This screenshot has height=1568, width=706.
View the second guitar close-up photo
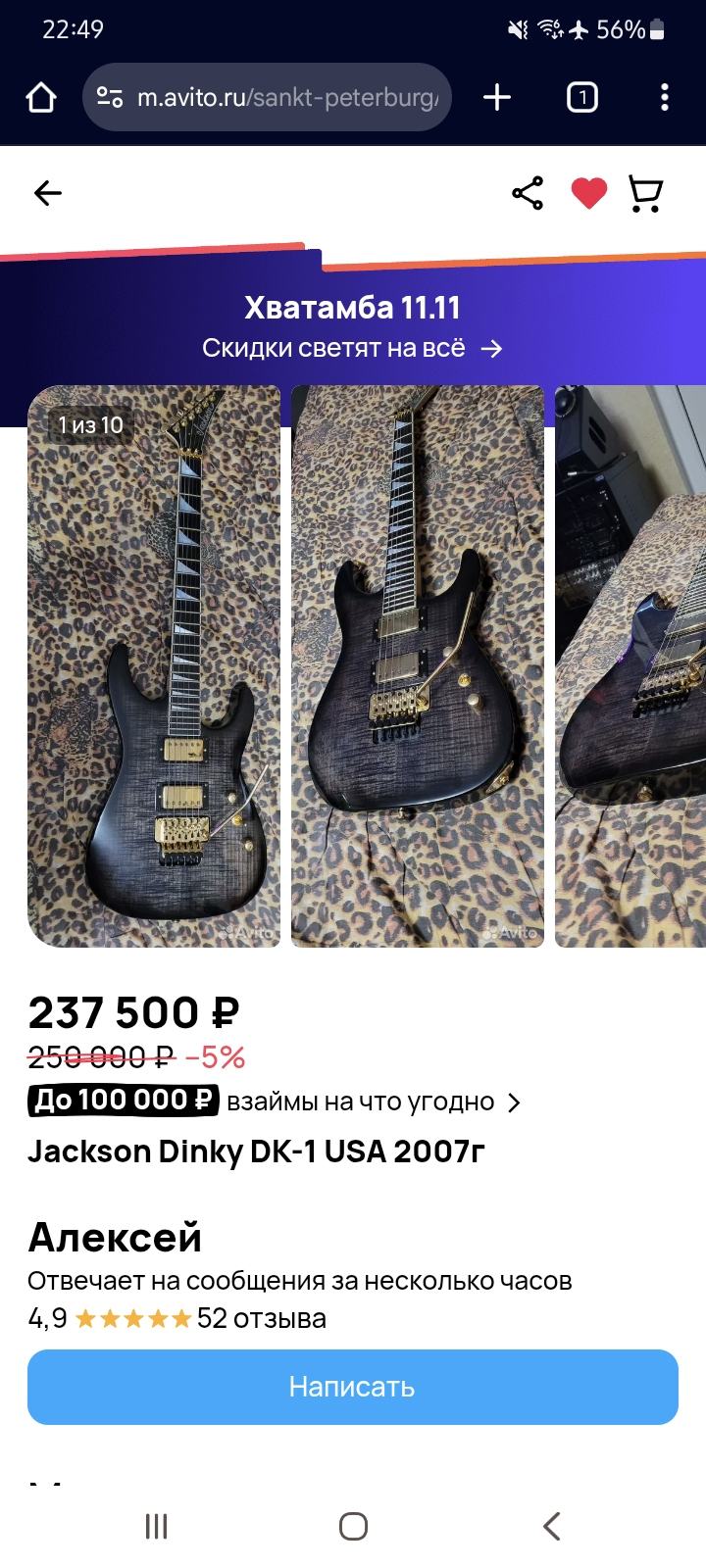pyautogui.click(x=418, y=666)
